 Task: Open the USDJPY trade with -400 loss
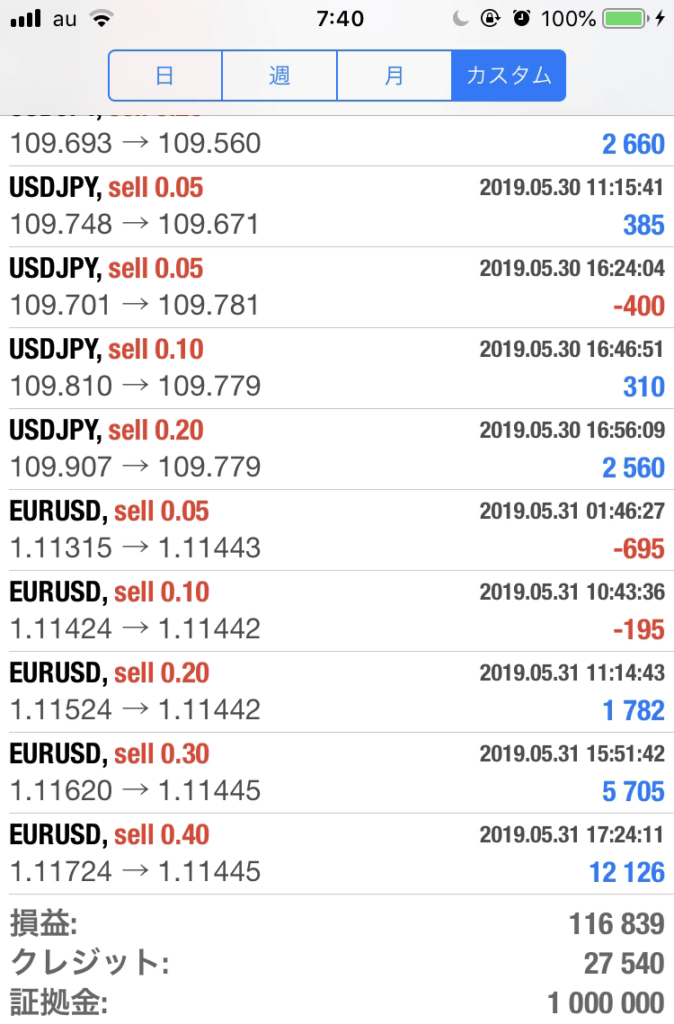pyautogui.click(x=337, y=287)
